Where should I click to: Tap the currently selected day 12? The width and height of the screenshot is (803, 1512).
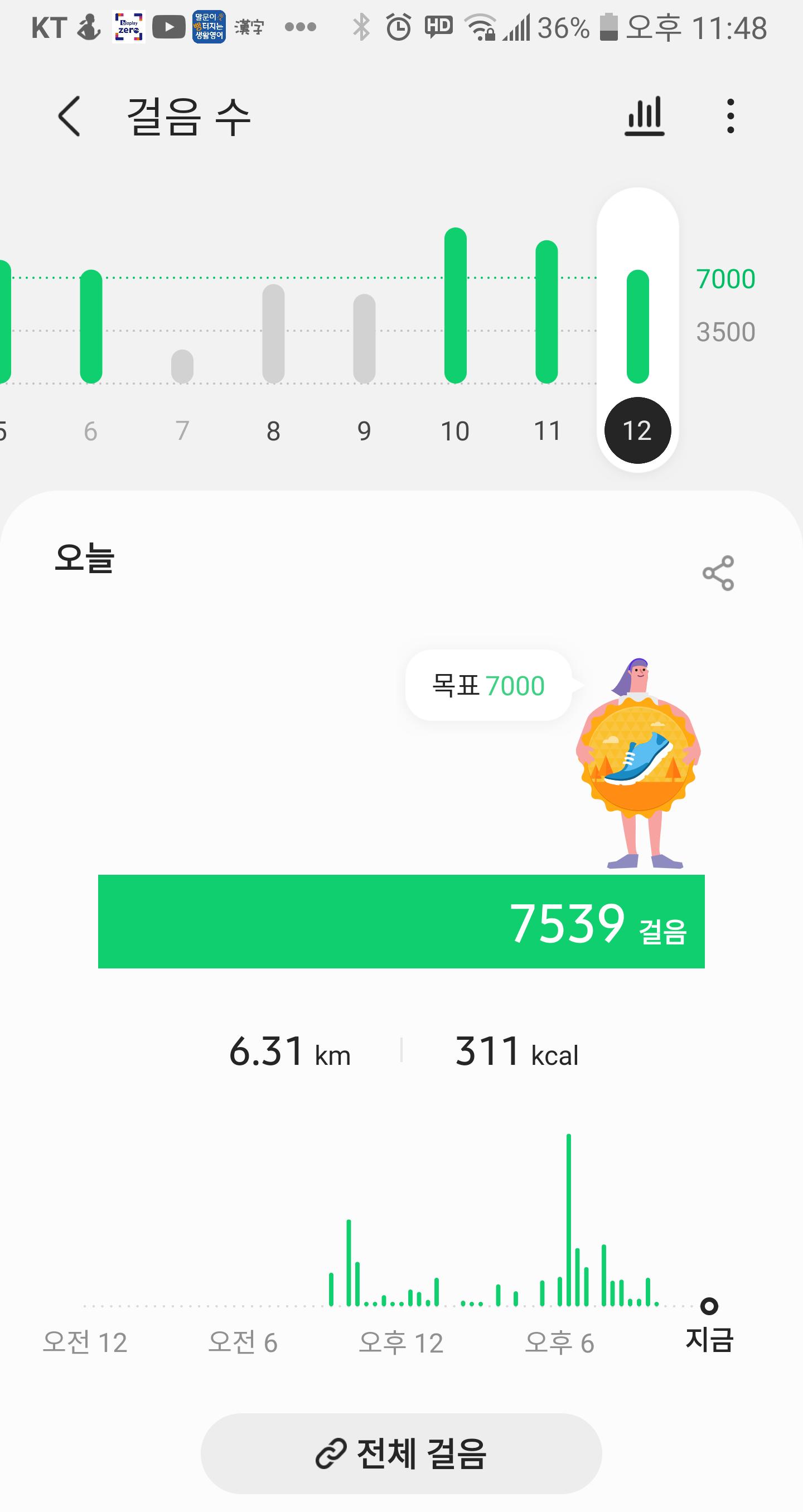[x=637, y=431]
